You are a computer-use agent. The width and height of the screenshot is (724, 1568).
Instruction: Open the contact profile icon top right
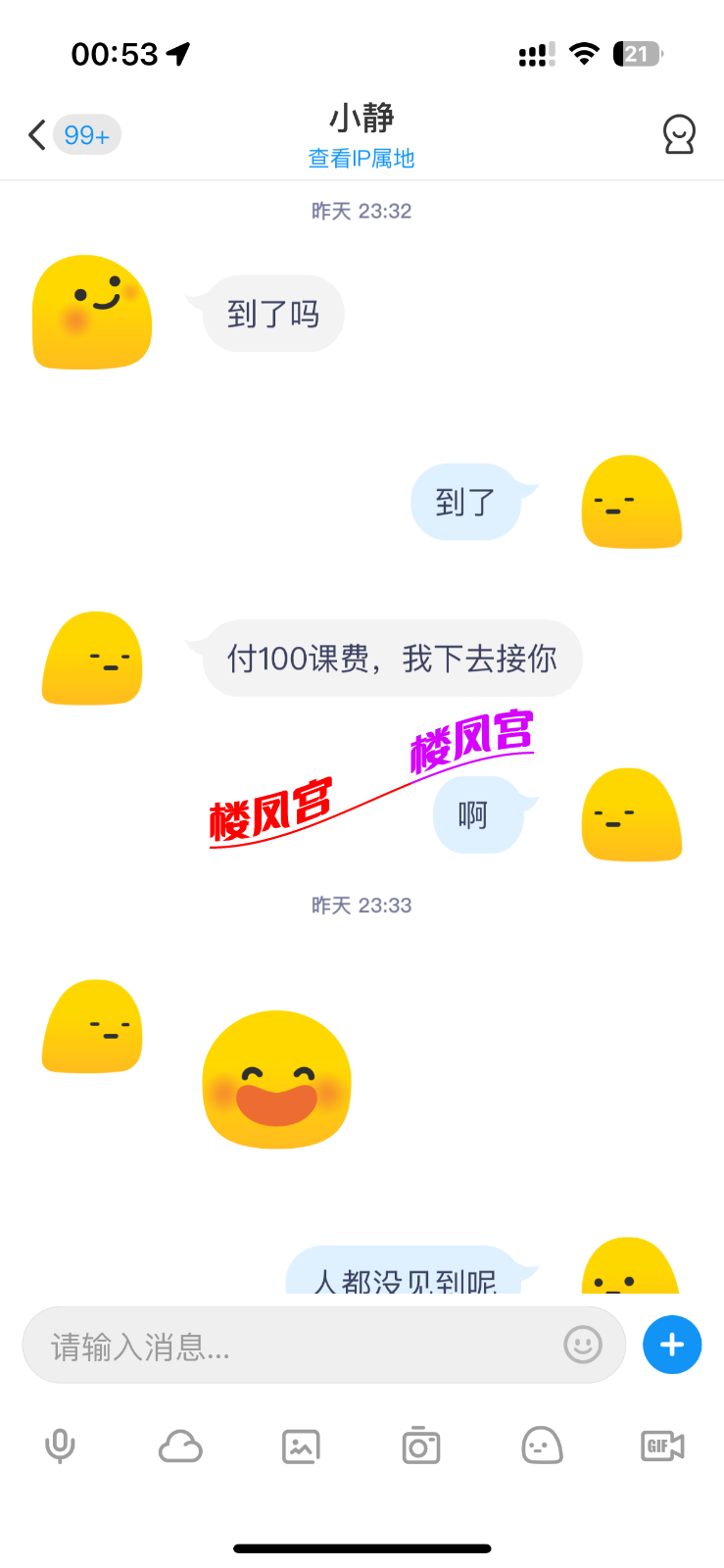tap(680, 134)
